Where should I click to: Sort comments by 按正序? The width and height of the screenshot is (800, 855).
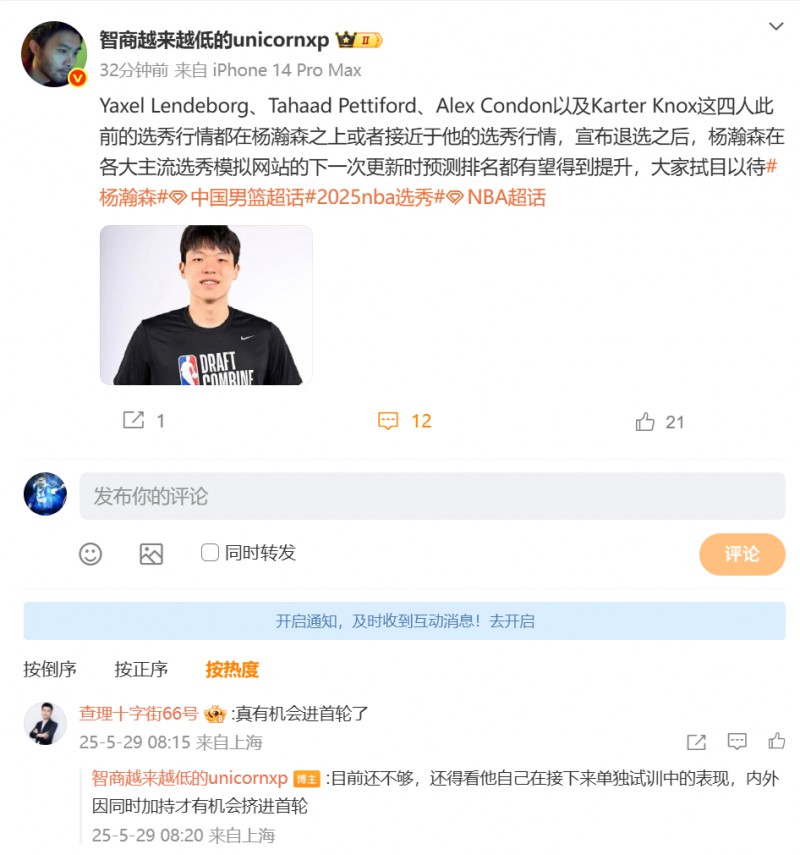pos(141,669)
